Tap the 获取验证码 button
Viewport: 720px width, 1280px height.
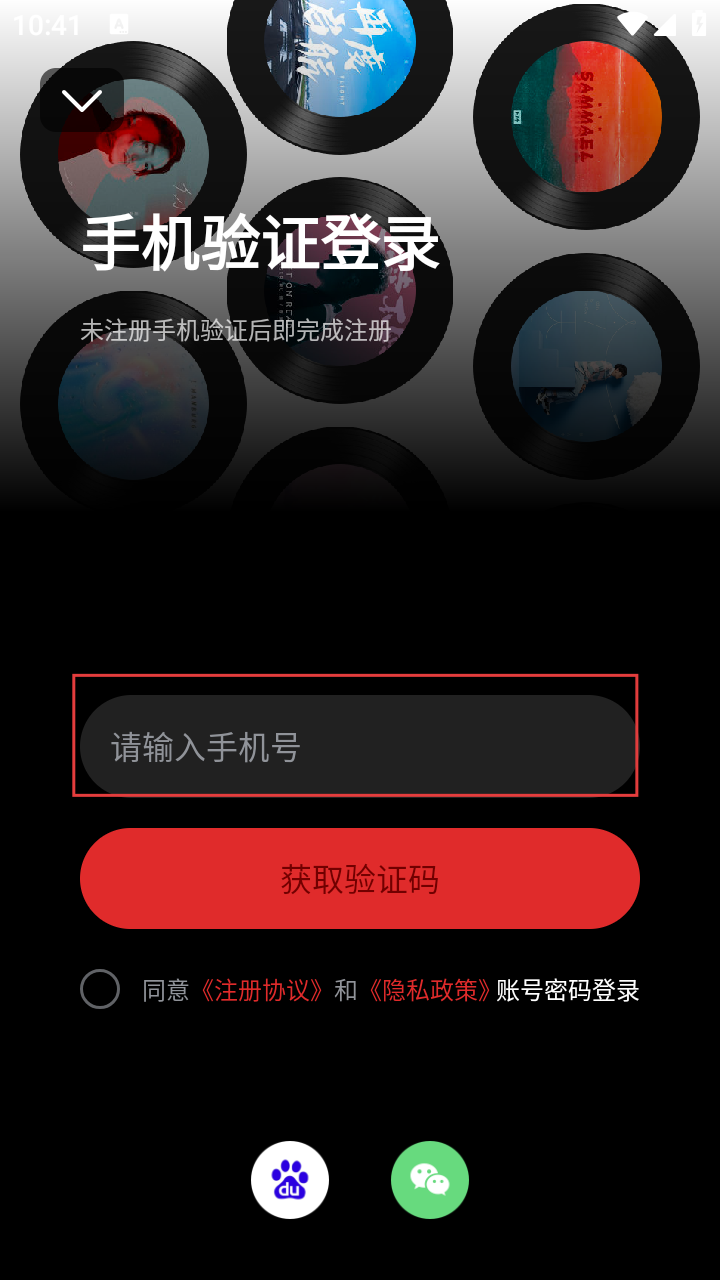click(x=360, y=879)
